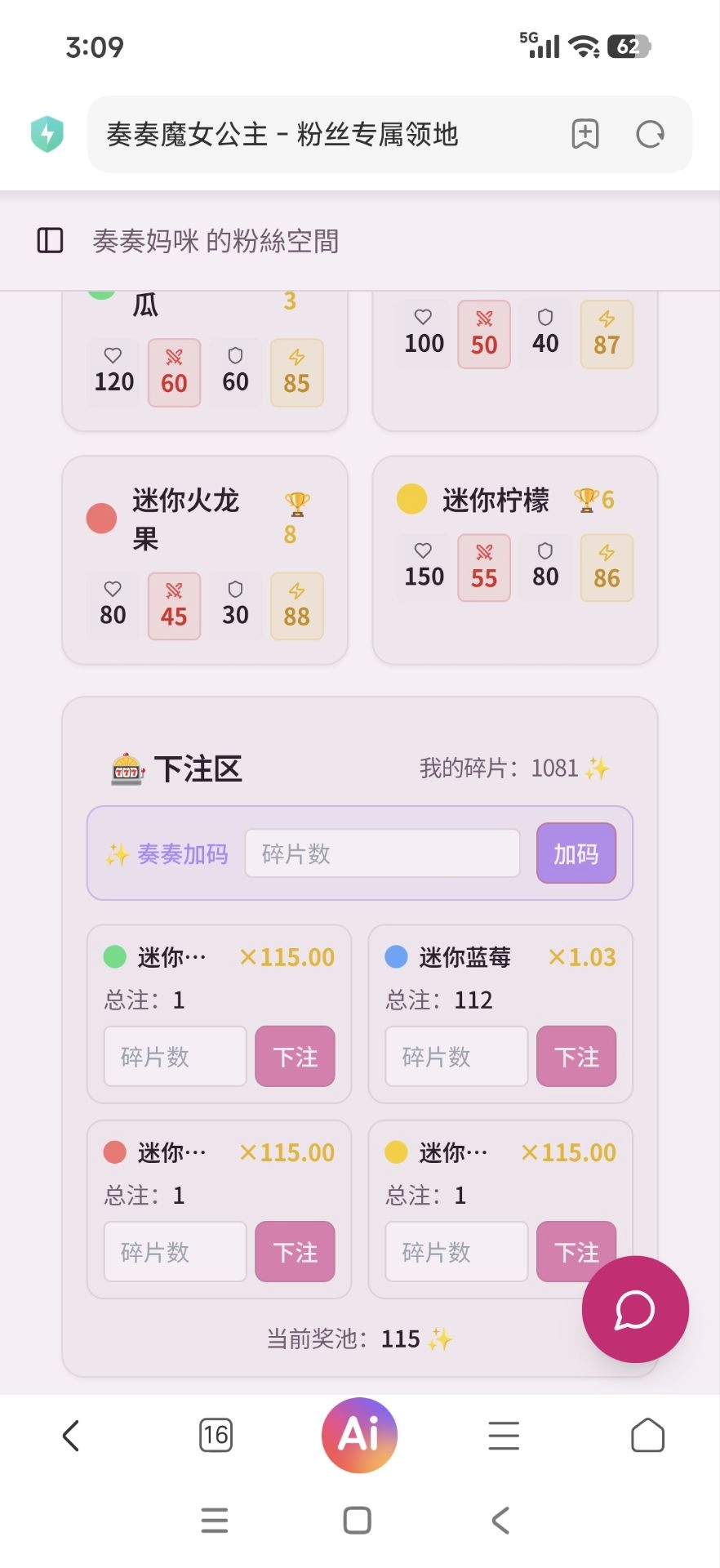
Task: Focus the 奏奏加码 fragment amount field
Action: click(382, 853)
